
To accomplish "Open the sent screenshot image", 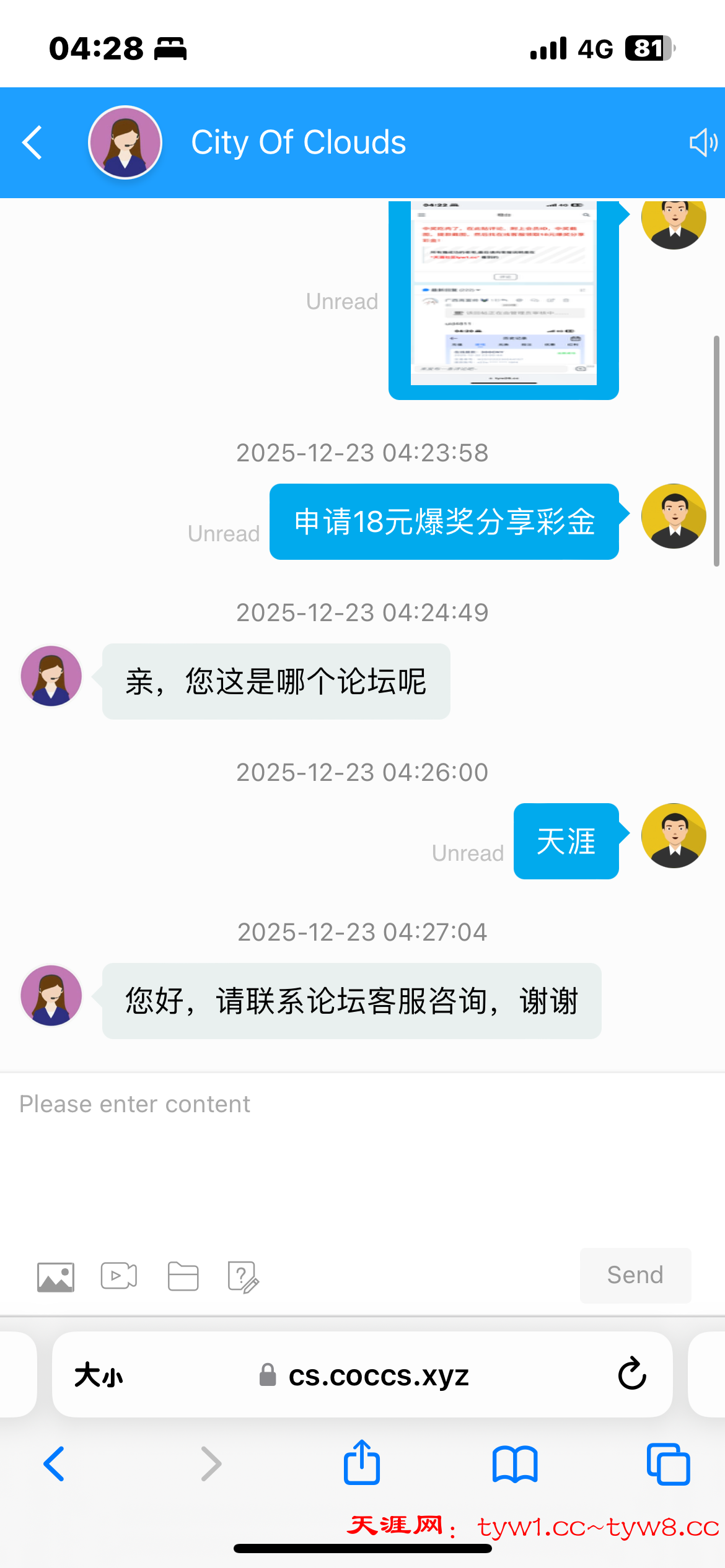I will point(503,297).
